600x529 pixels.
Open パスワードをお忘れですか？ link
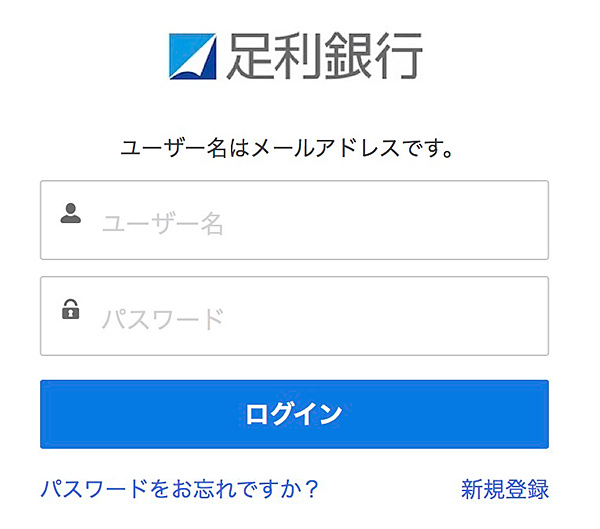pyautogui.click(x=179, y=489)
